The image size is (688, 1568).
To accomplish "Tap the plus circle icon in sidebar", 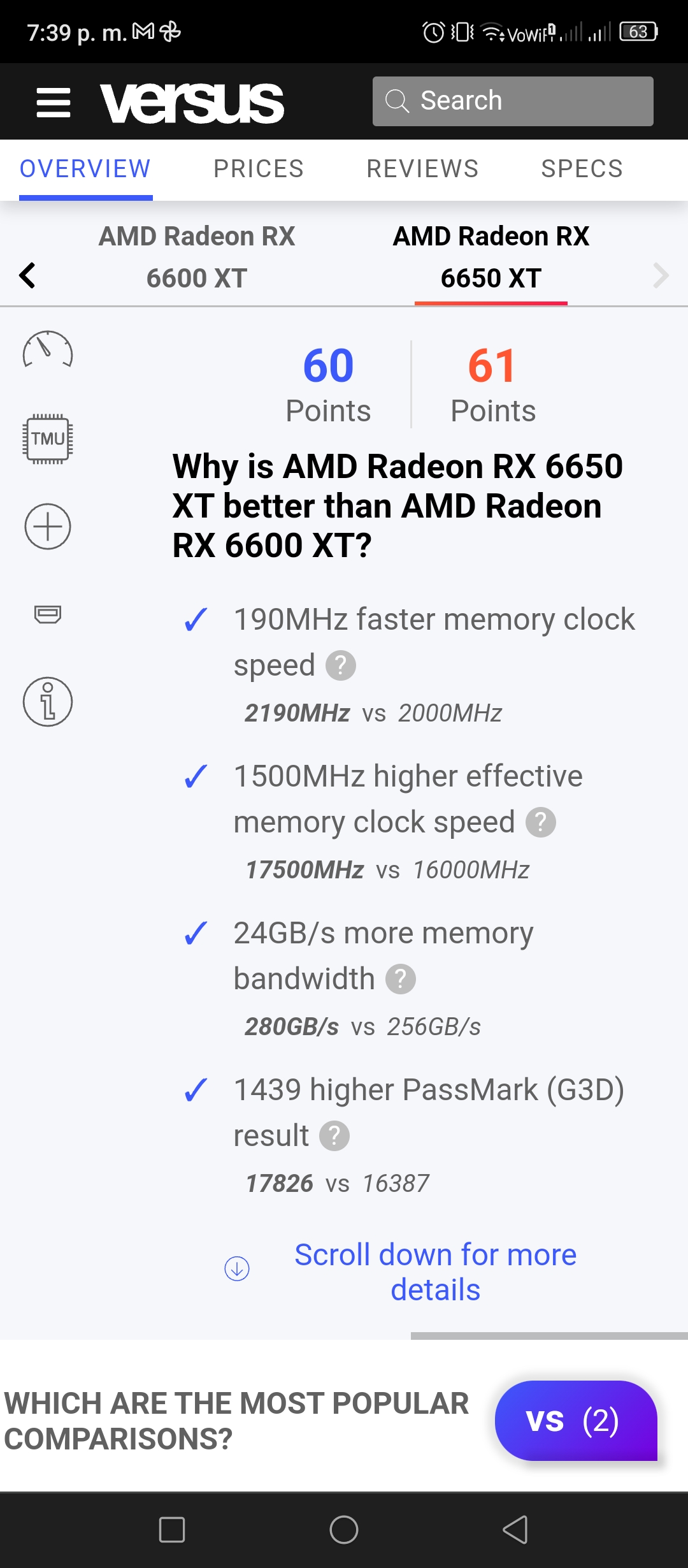I will coord(48,526).
